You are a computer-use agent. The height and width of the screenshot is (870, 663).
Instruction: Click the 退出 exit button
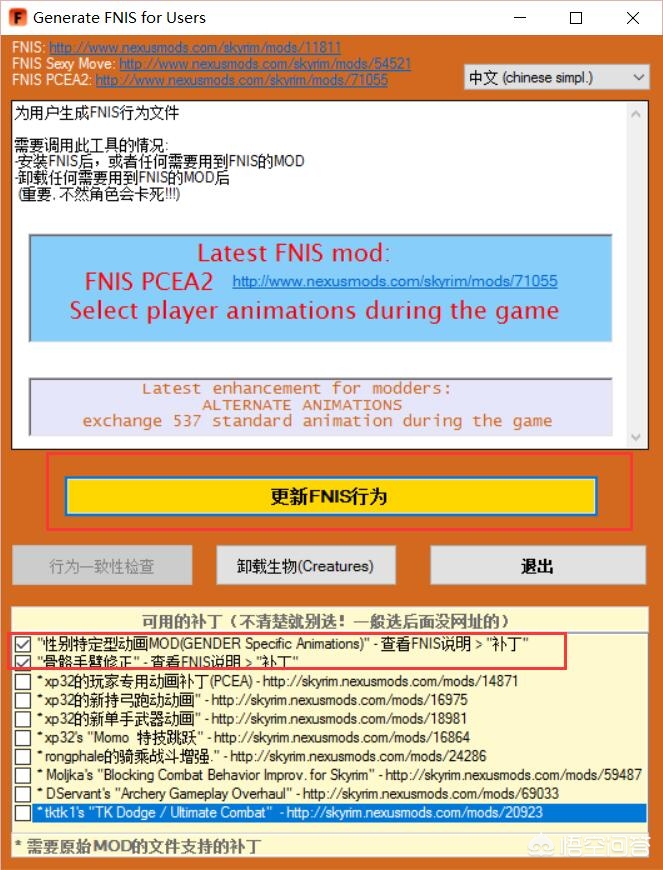coord(537,566)
